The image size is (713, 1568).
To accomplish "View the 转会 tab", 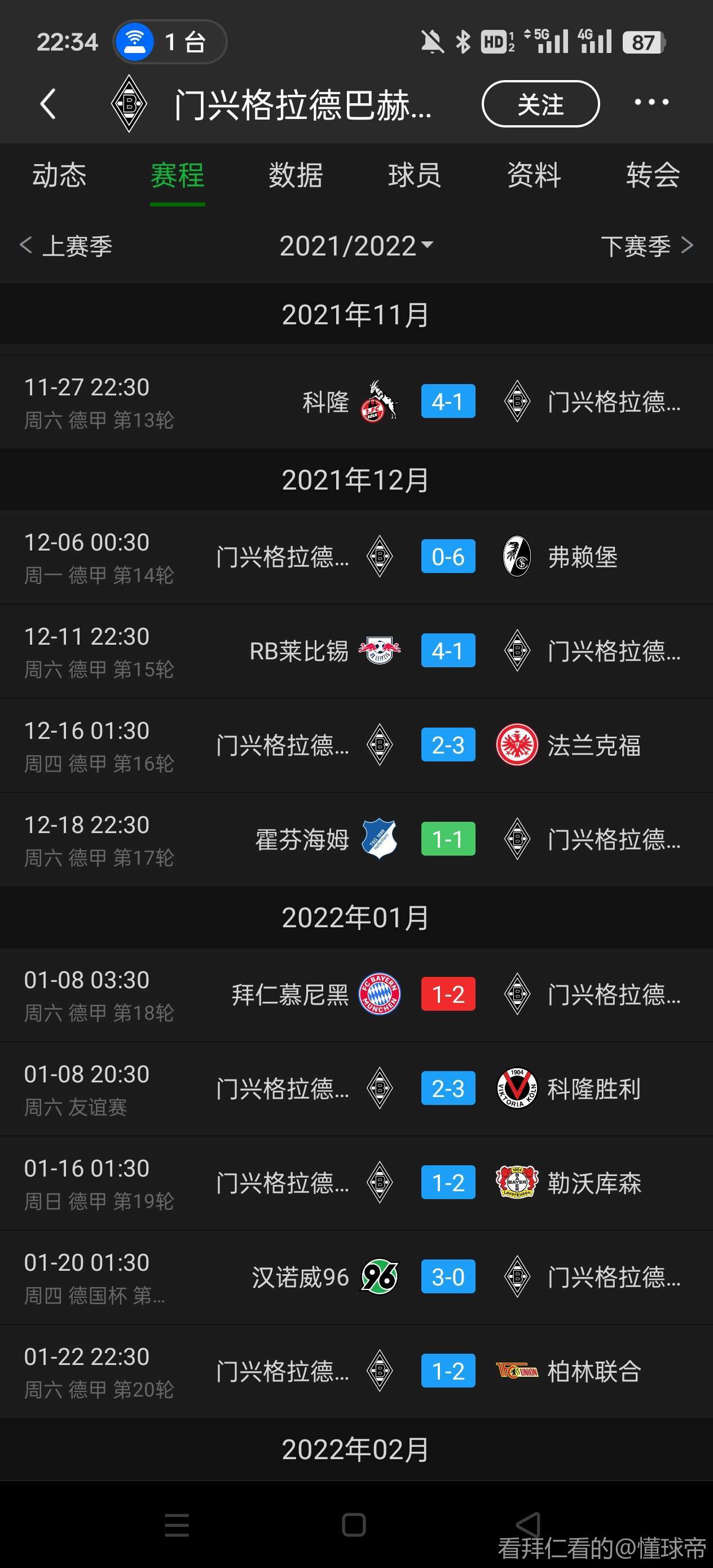I will pyautogui.click(x=653, y=175).
